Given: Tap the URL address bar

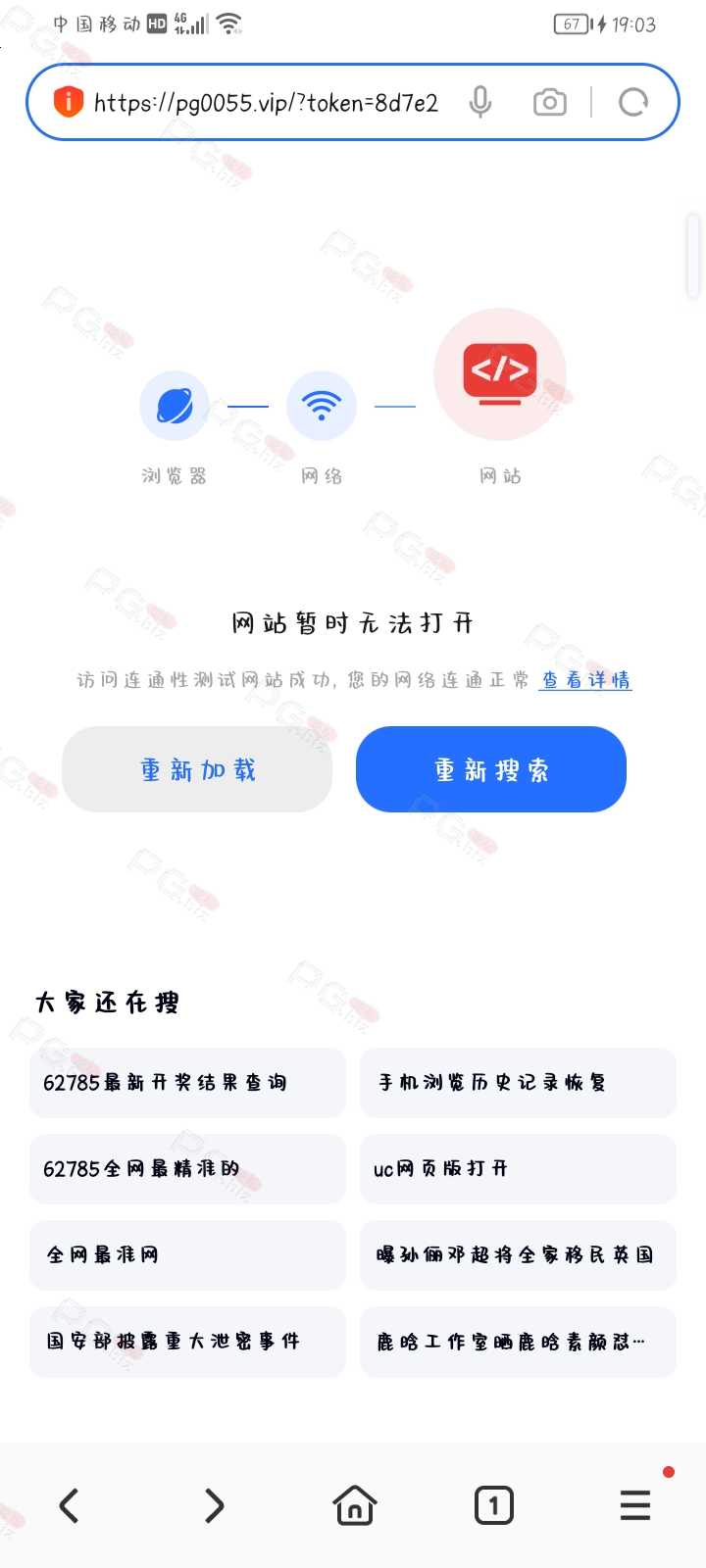Looking at the screenshot, I should point(266,102).
